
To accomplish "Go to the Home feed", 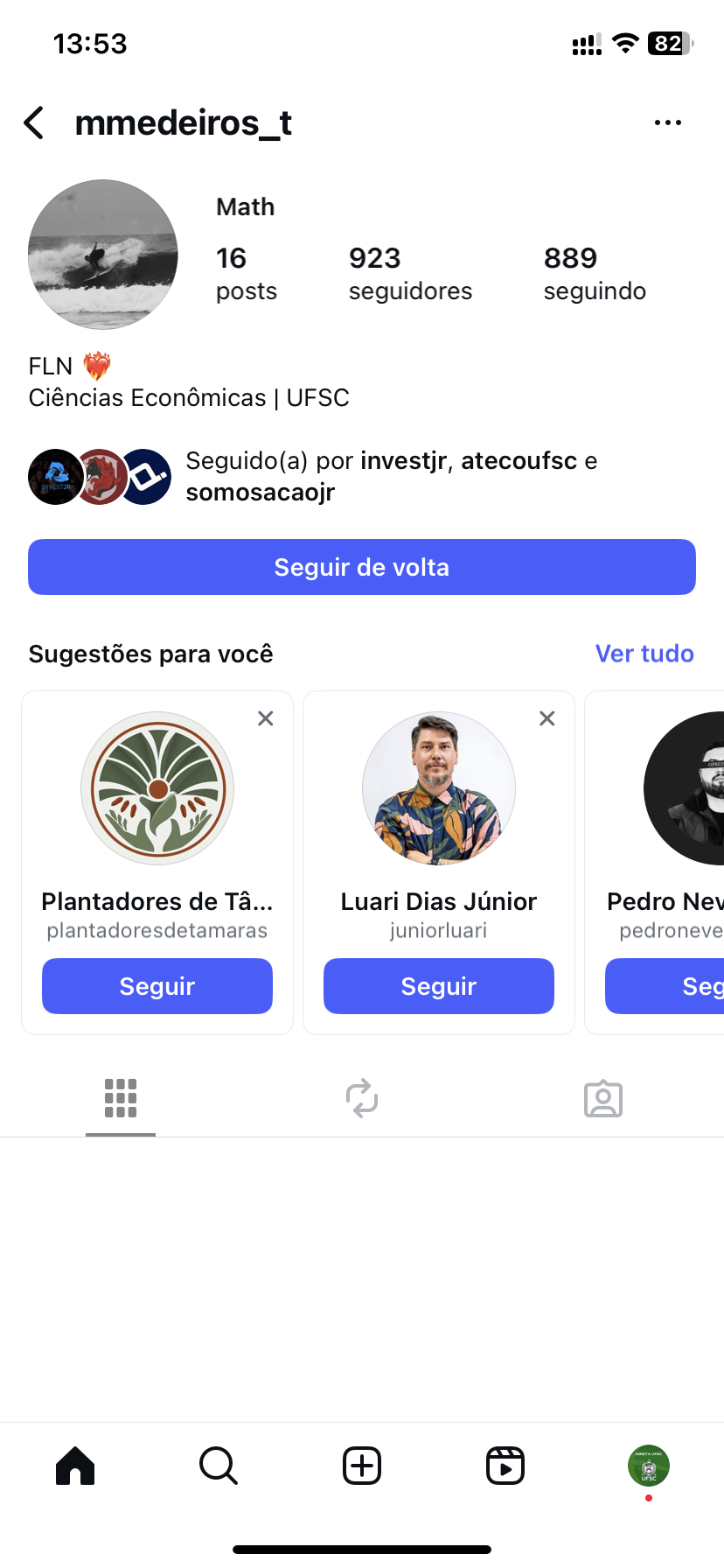I will (75, 1466).
